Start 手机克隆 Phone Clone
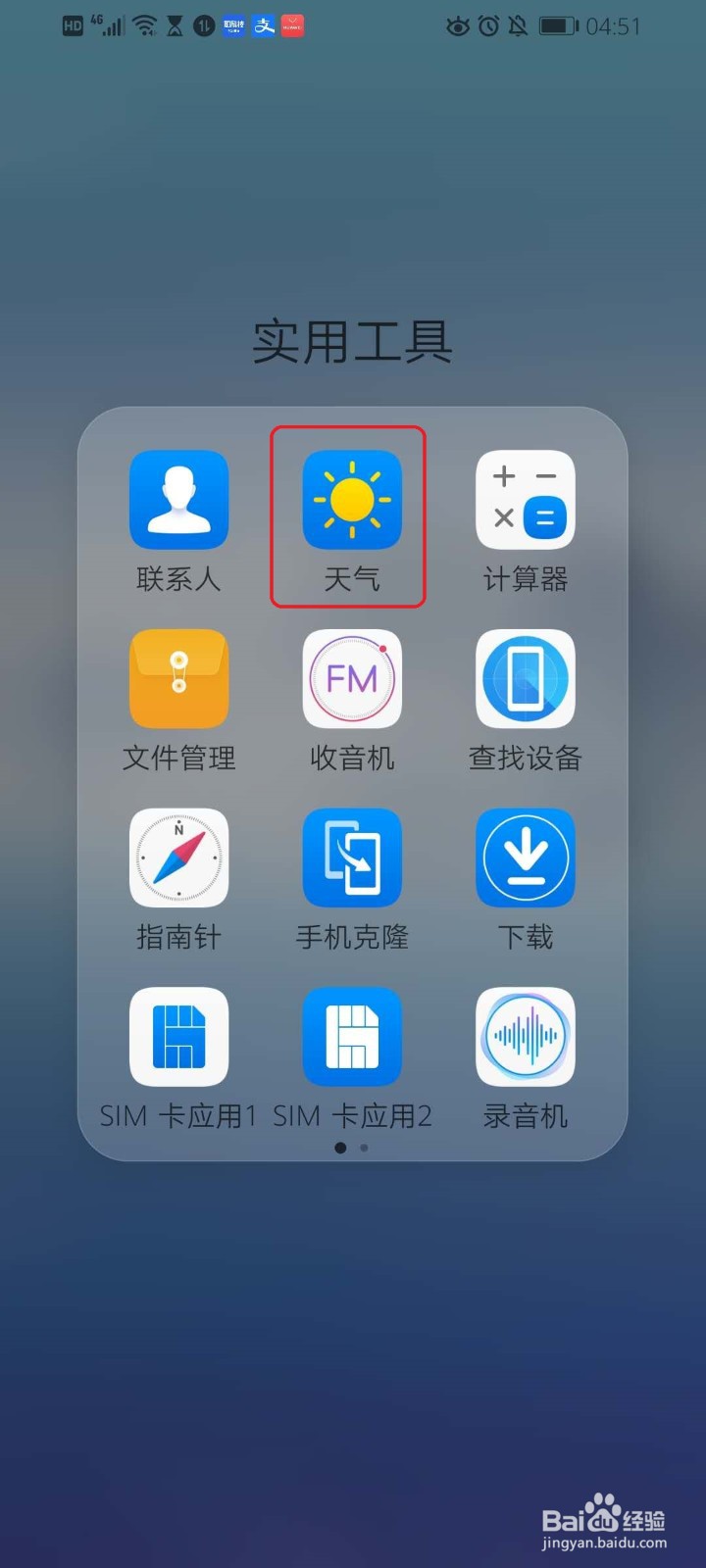 tap(351, 857)
